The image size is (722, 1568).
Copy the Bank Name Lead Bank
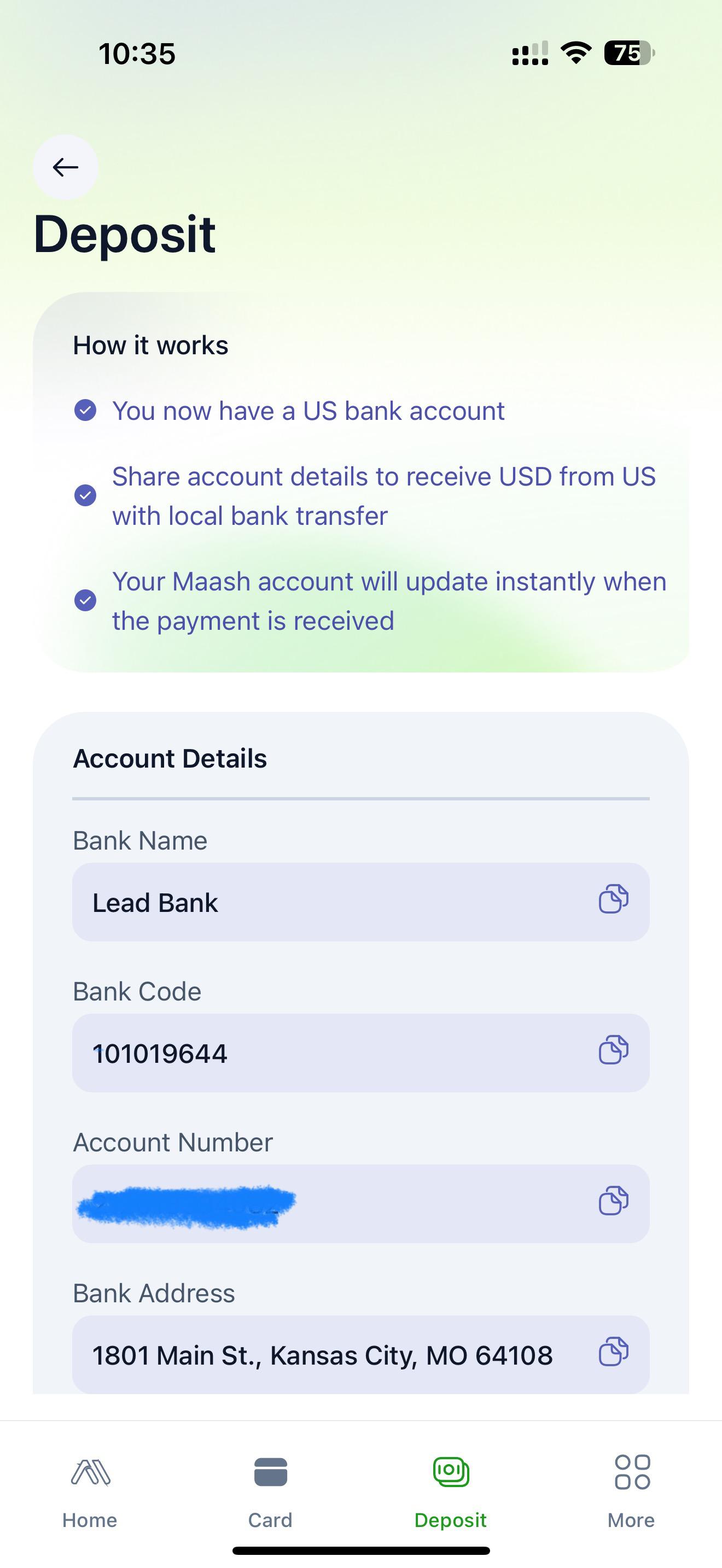point(613,899)
